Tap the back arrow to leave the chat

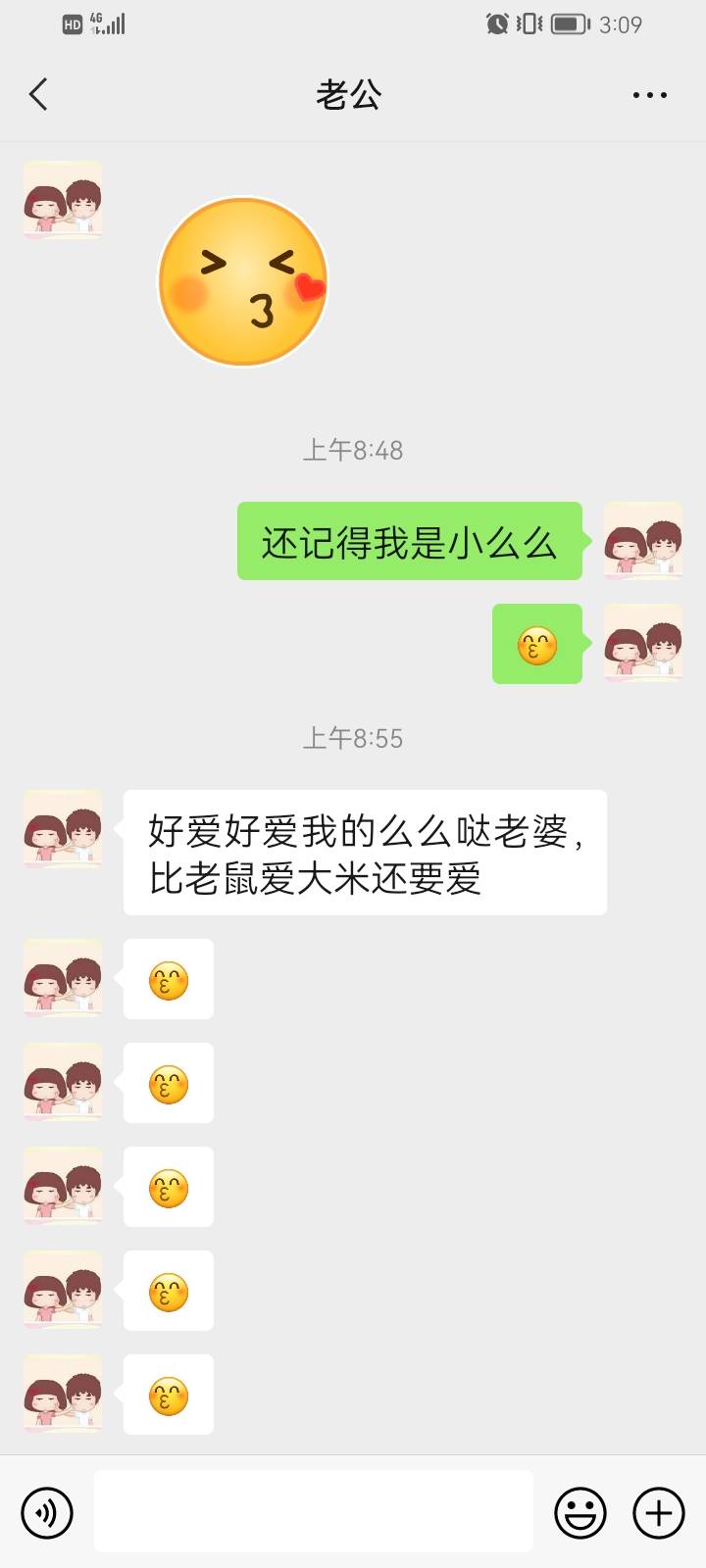coord(37,94)
